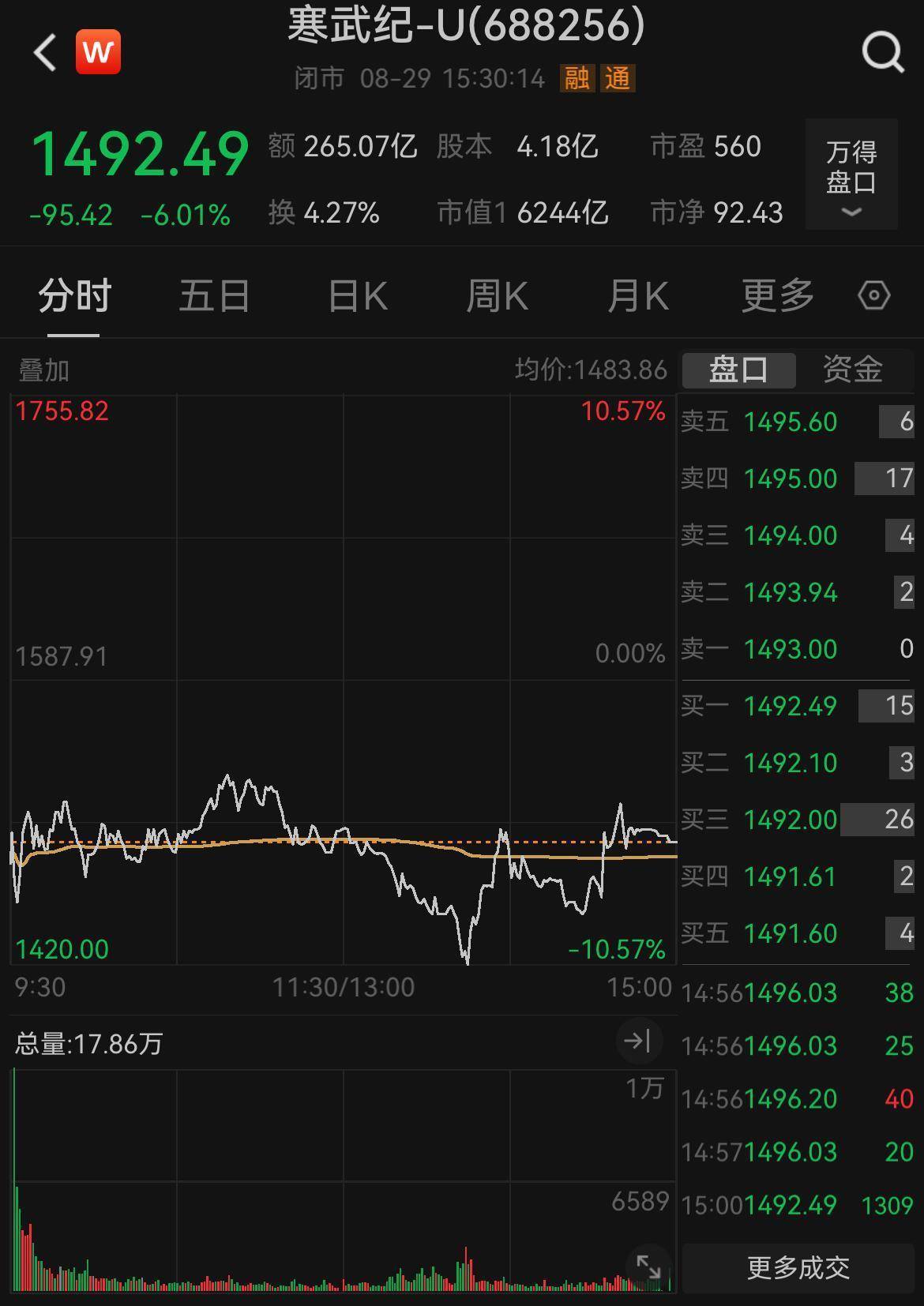Expand the chart to fullscreen

[x=648, y=1267]
